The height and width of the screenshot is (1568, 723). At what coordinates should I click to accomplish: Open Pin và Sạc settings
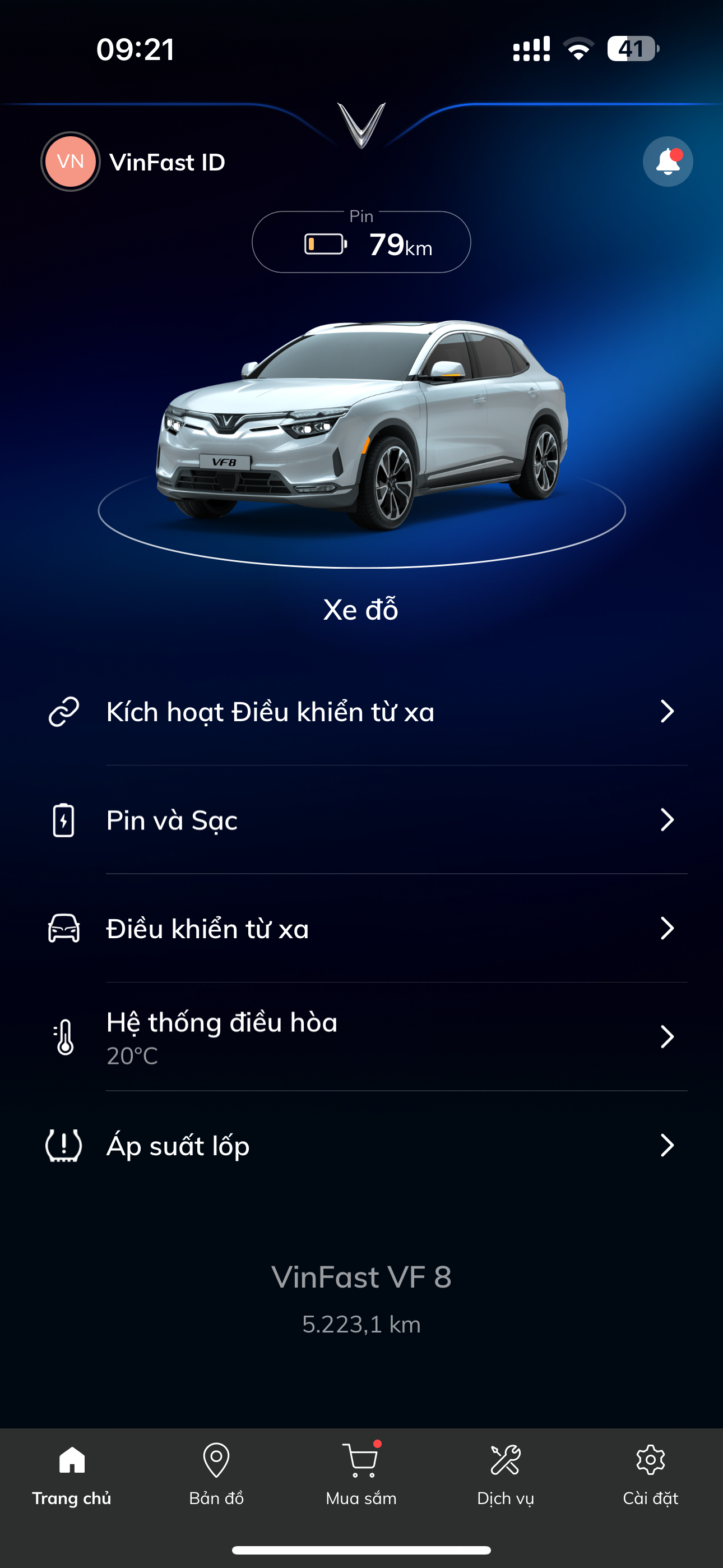[x=361, y=820]
